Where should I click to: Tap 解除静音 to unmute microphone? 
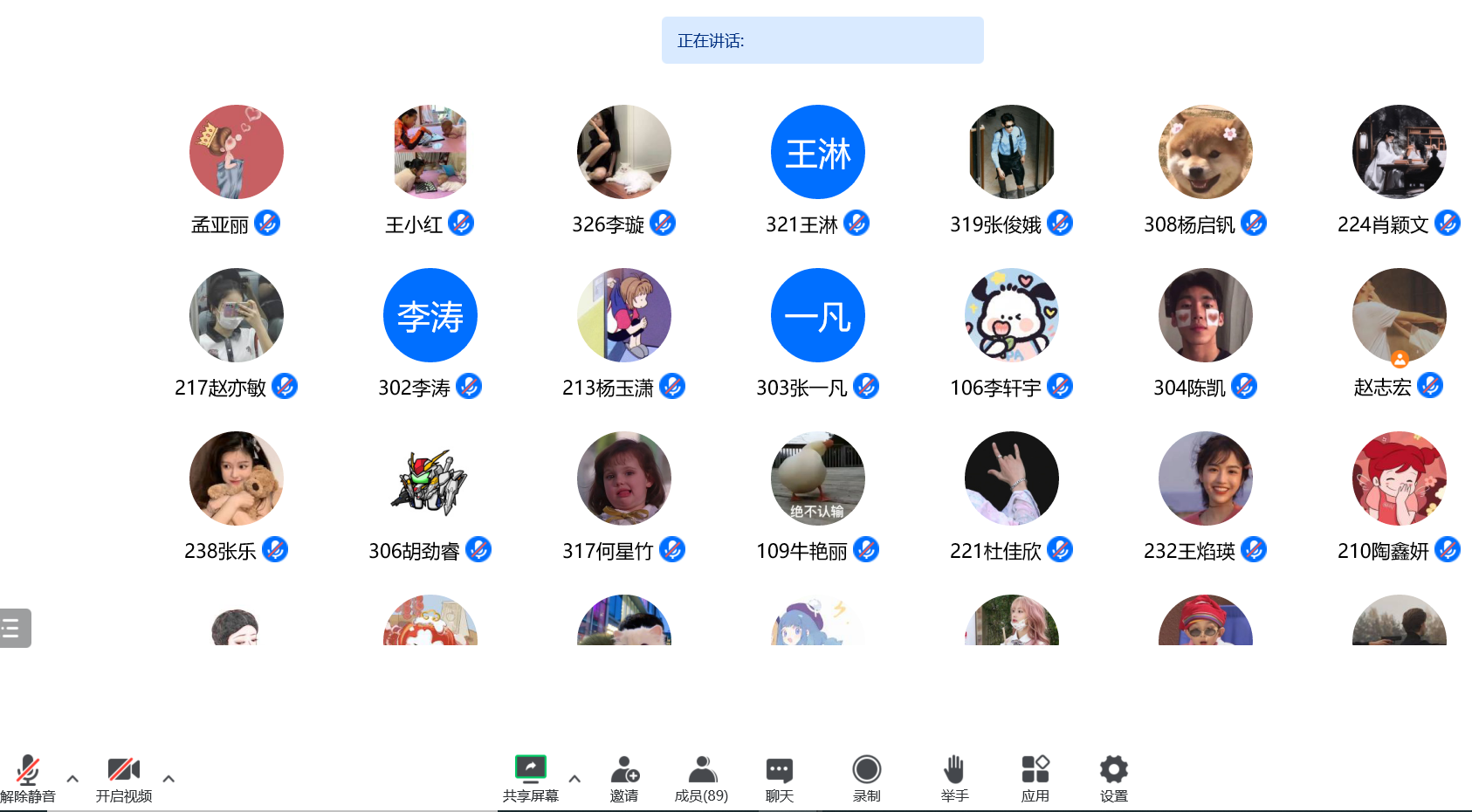coord(28,777)
